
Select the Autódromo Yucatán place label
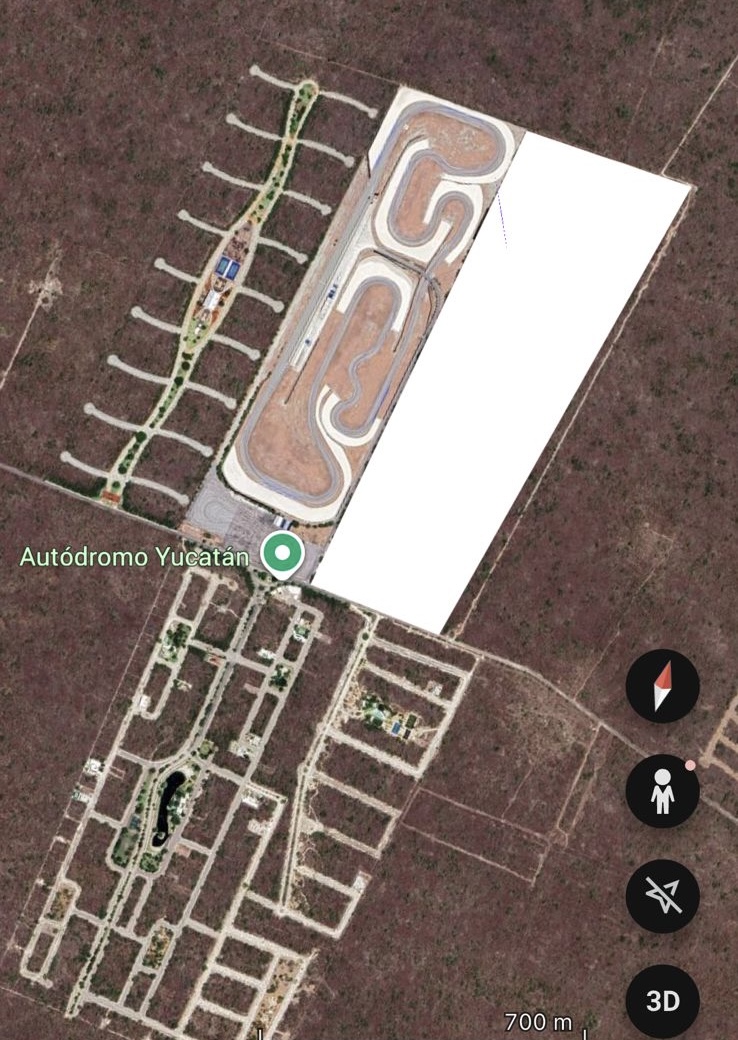[133, 558]
